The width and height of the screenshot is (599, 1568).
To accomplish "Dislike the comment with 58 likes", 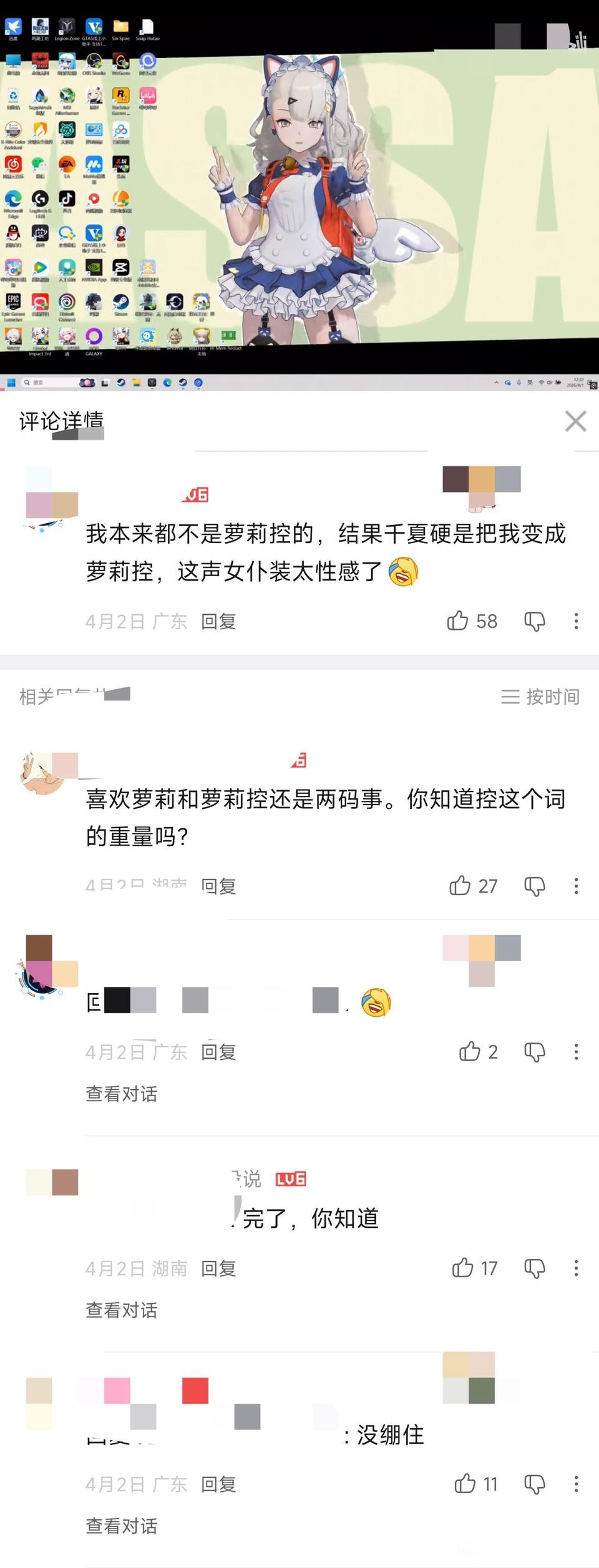I will pyautogui.click(x=535, y=621).
